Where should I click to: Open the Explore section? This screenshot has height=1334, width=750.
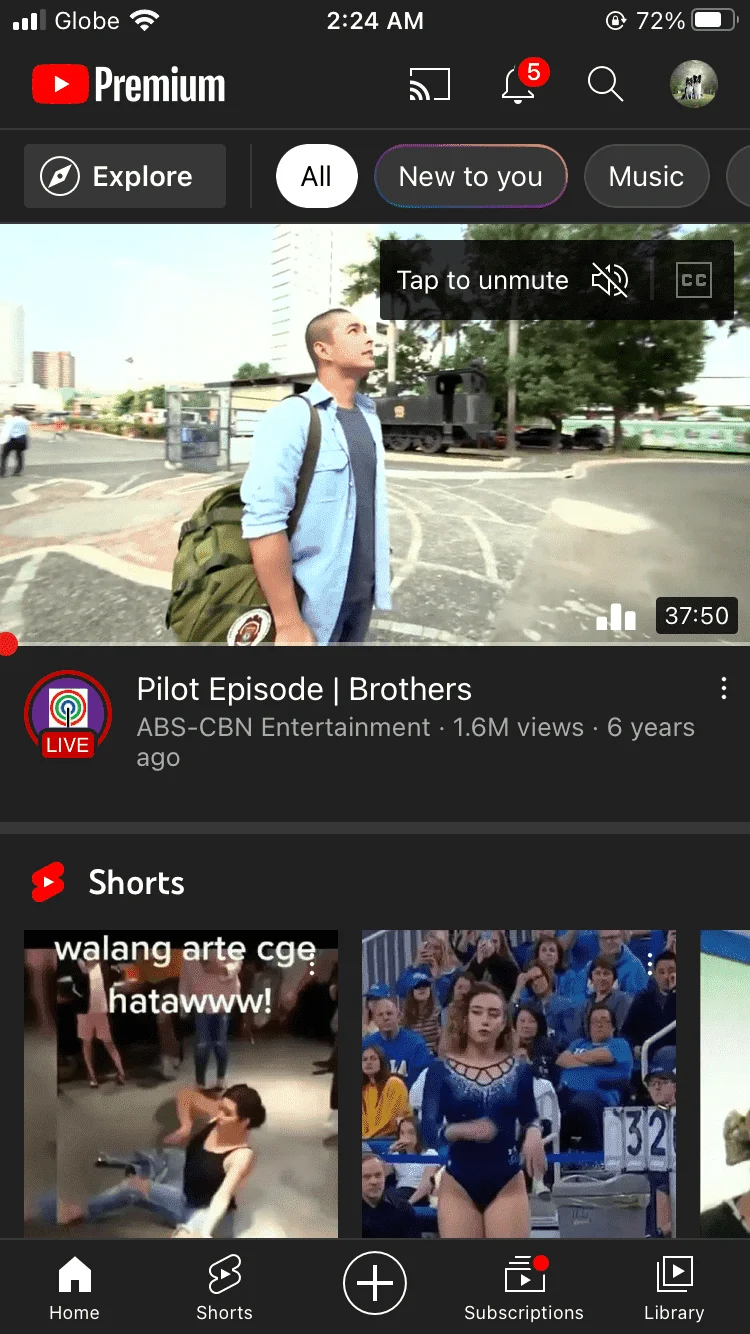coord(125,177)
